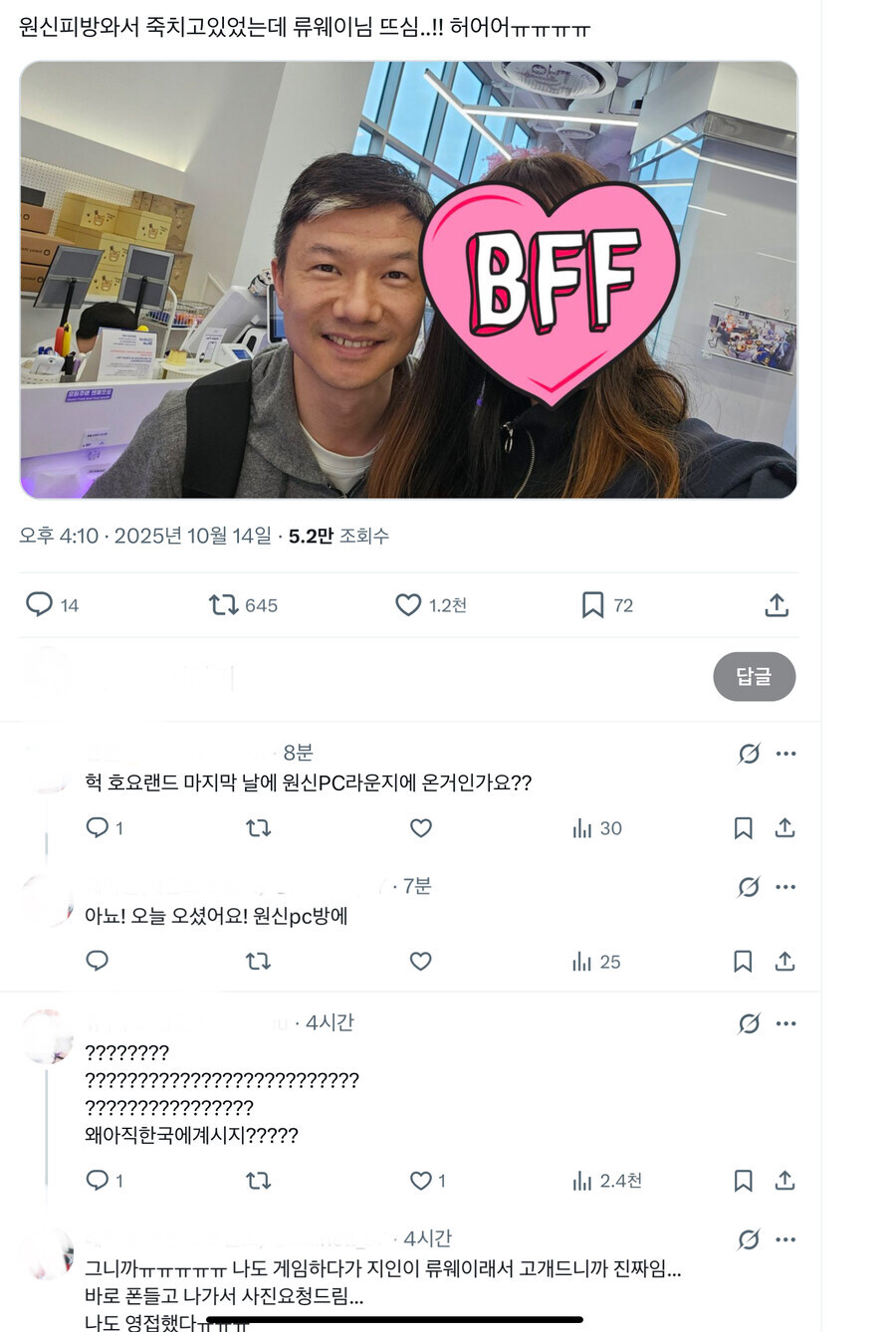Tap the 답글 reply button
The width and height of the screenshot is (896, 1332).
pos(754,677)
